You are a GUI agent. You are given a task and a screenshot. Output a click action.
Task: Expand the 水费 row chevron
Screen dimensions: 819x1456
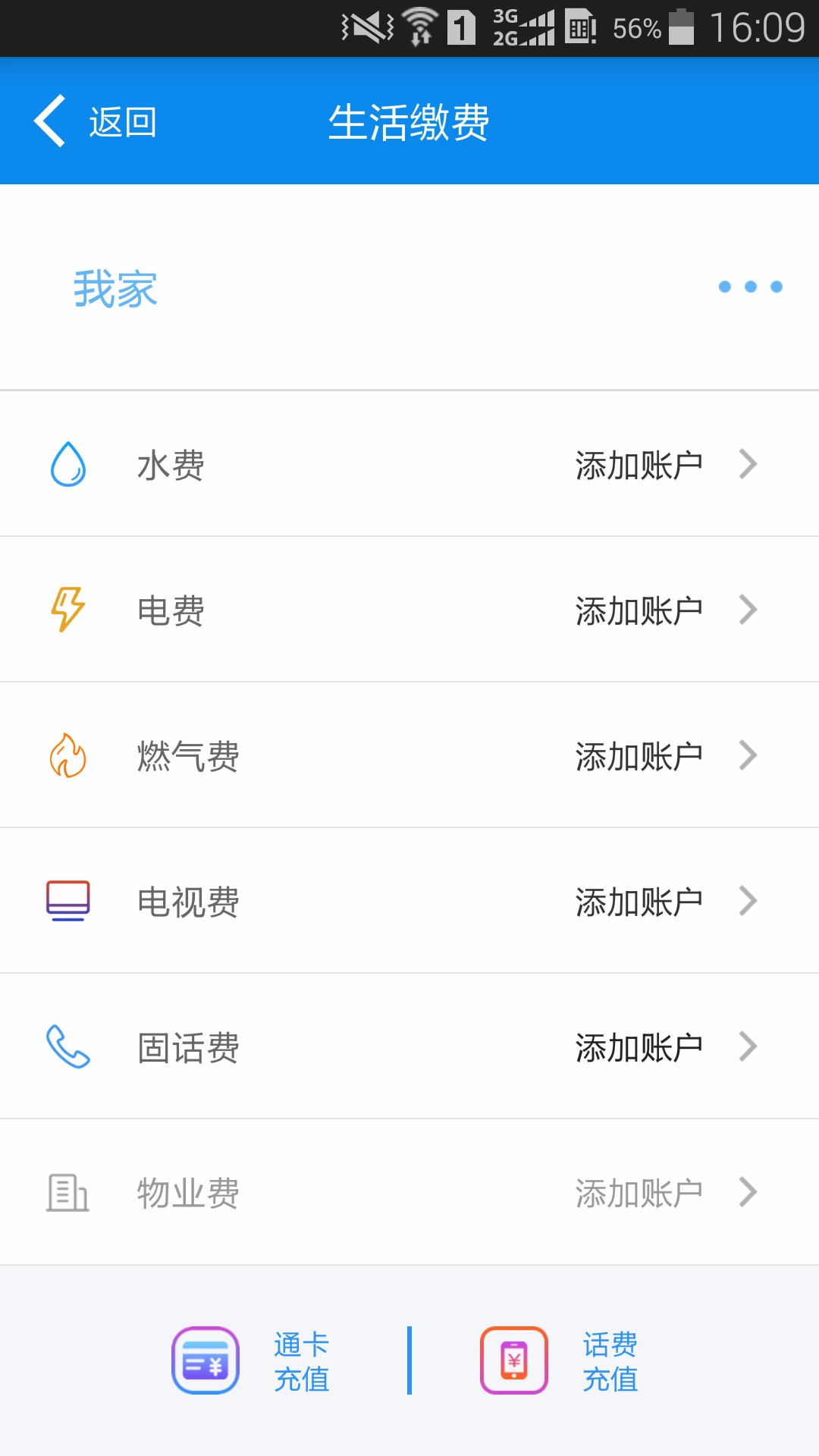[x=748, y=463]
